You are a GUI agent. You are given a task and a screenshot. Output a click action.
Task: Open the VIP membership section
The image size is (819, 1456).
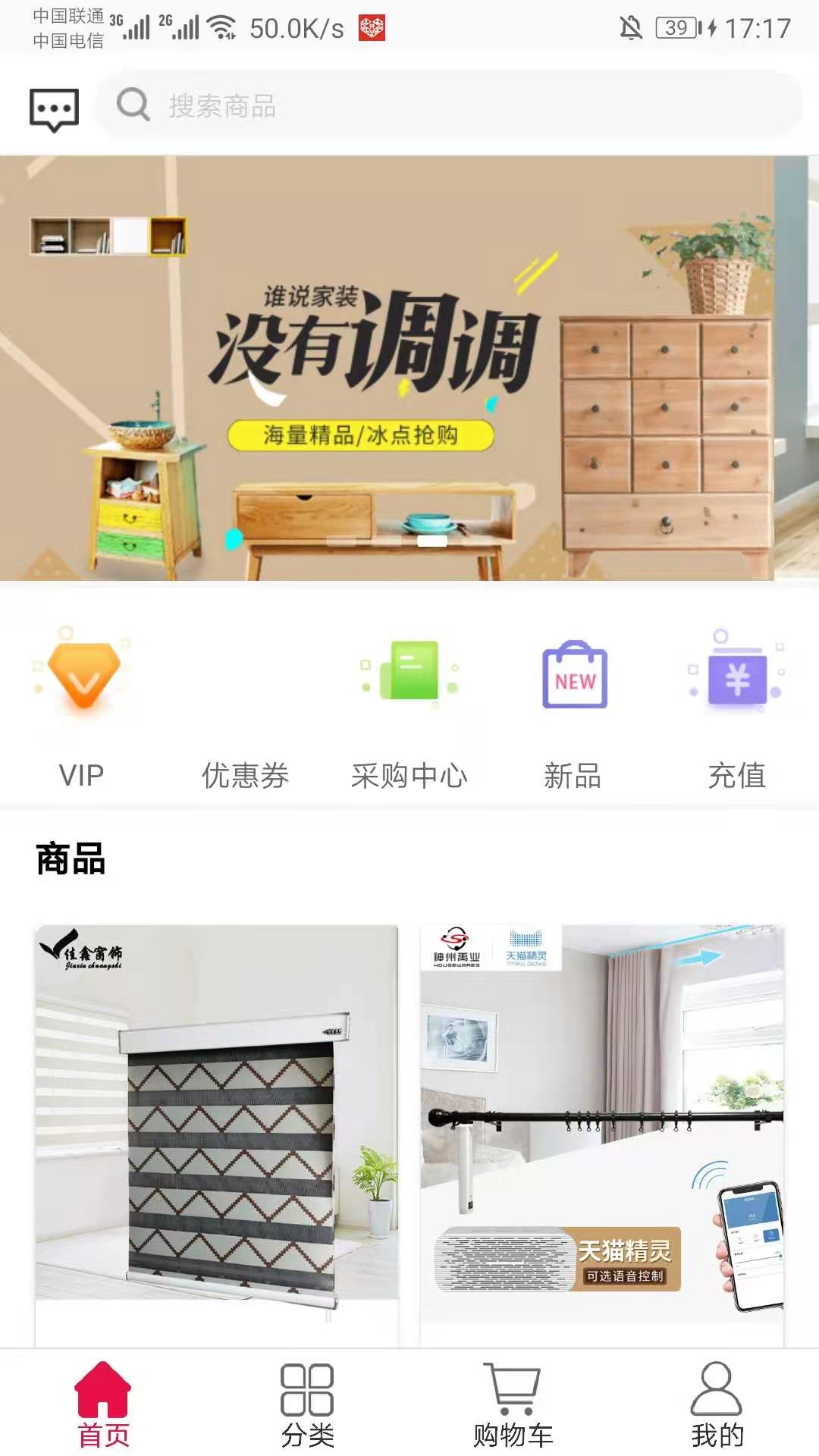pyautogui.click(x=81, y=713)
